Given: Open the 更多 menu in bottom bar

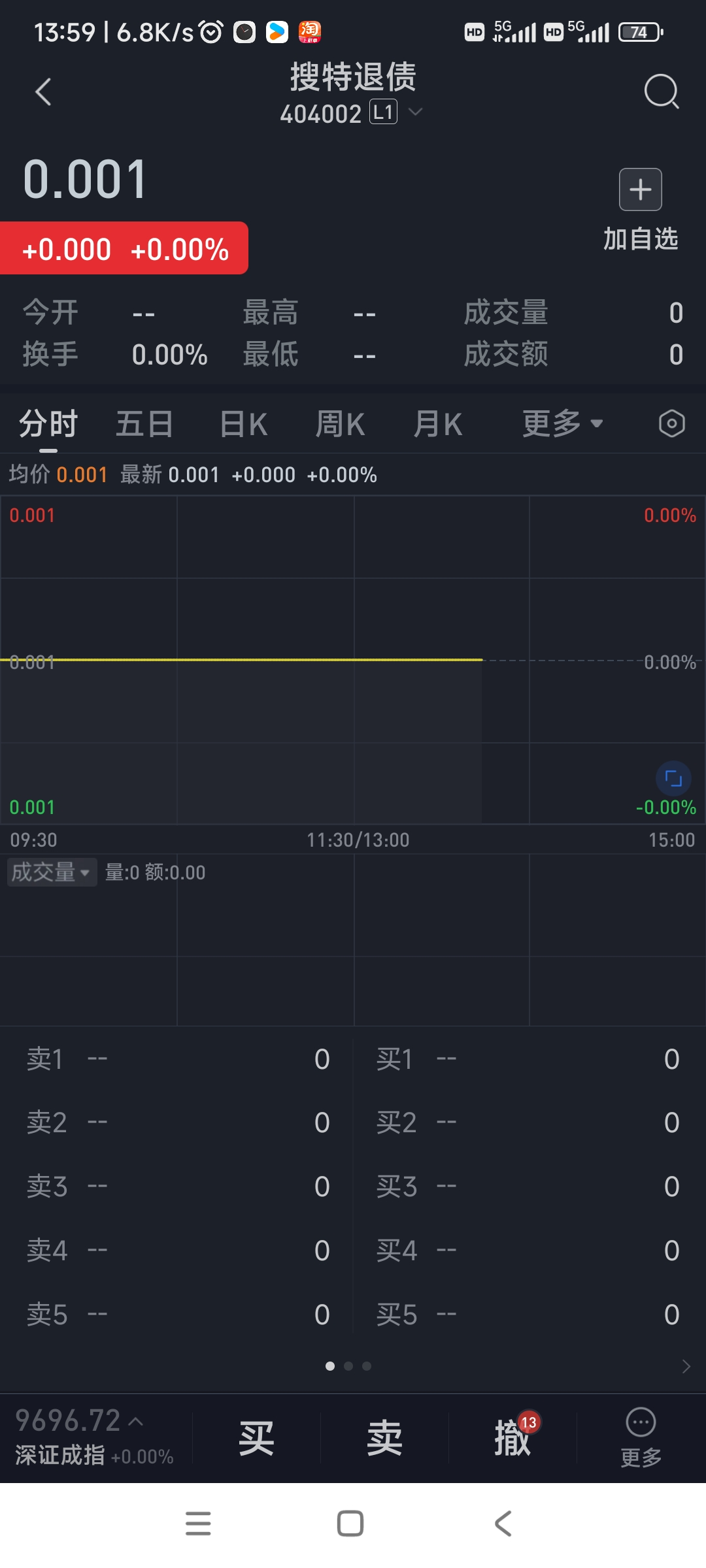Looking at the screenshot, I should pos(641,1439).
